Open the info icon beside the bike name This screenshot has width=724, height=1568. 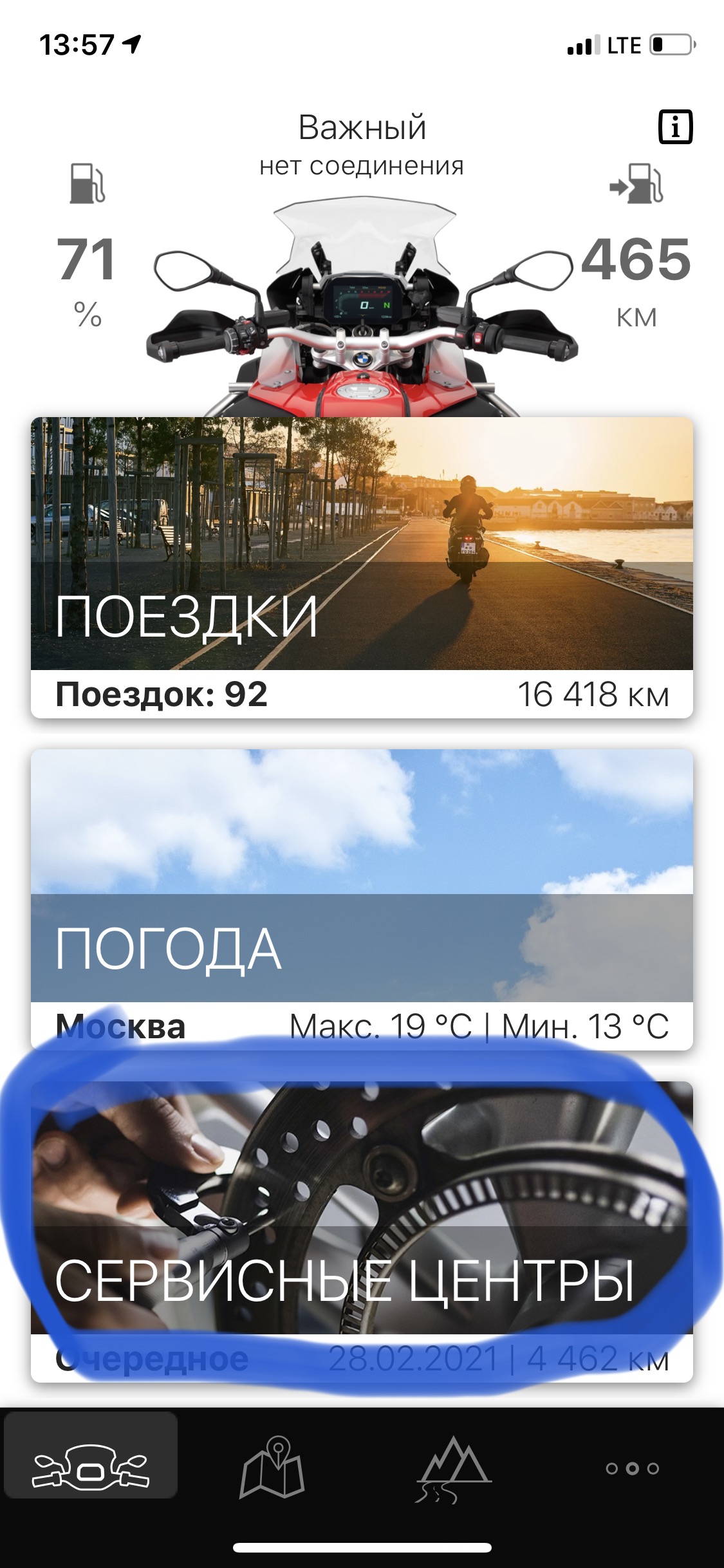click(675, 127)
